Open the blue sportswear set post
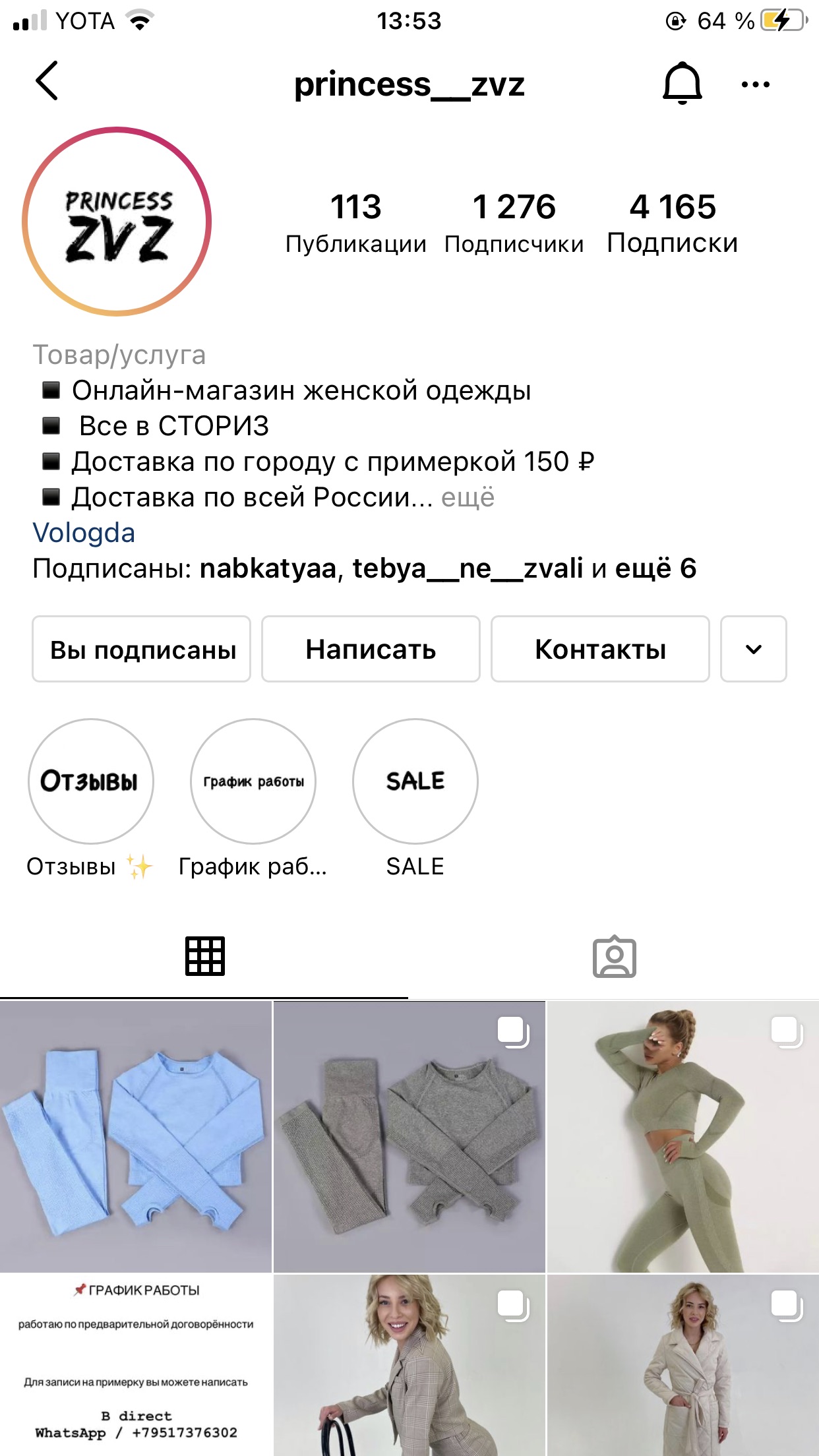This screenshot has width=819, height=1456. pos(136,1137)
